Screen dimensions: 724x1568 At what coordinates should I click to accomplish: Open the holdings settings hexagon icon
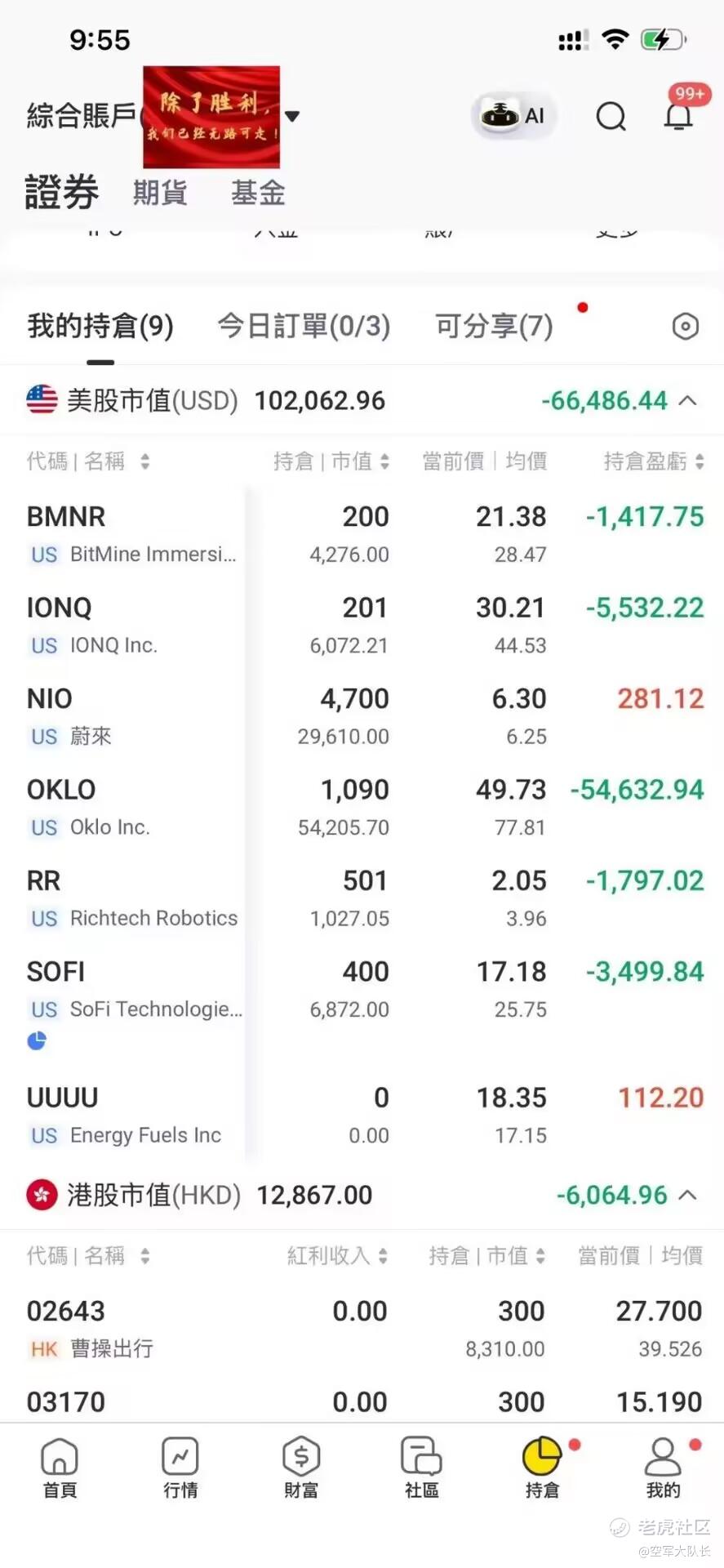click(x=685, y=327)
